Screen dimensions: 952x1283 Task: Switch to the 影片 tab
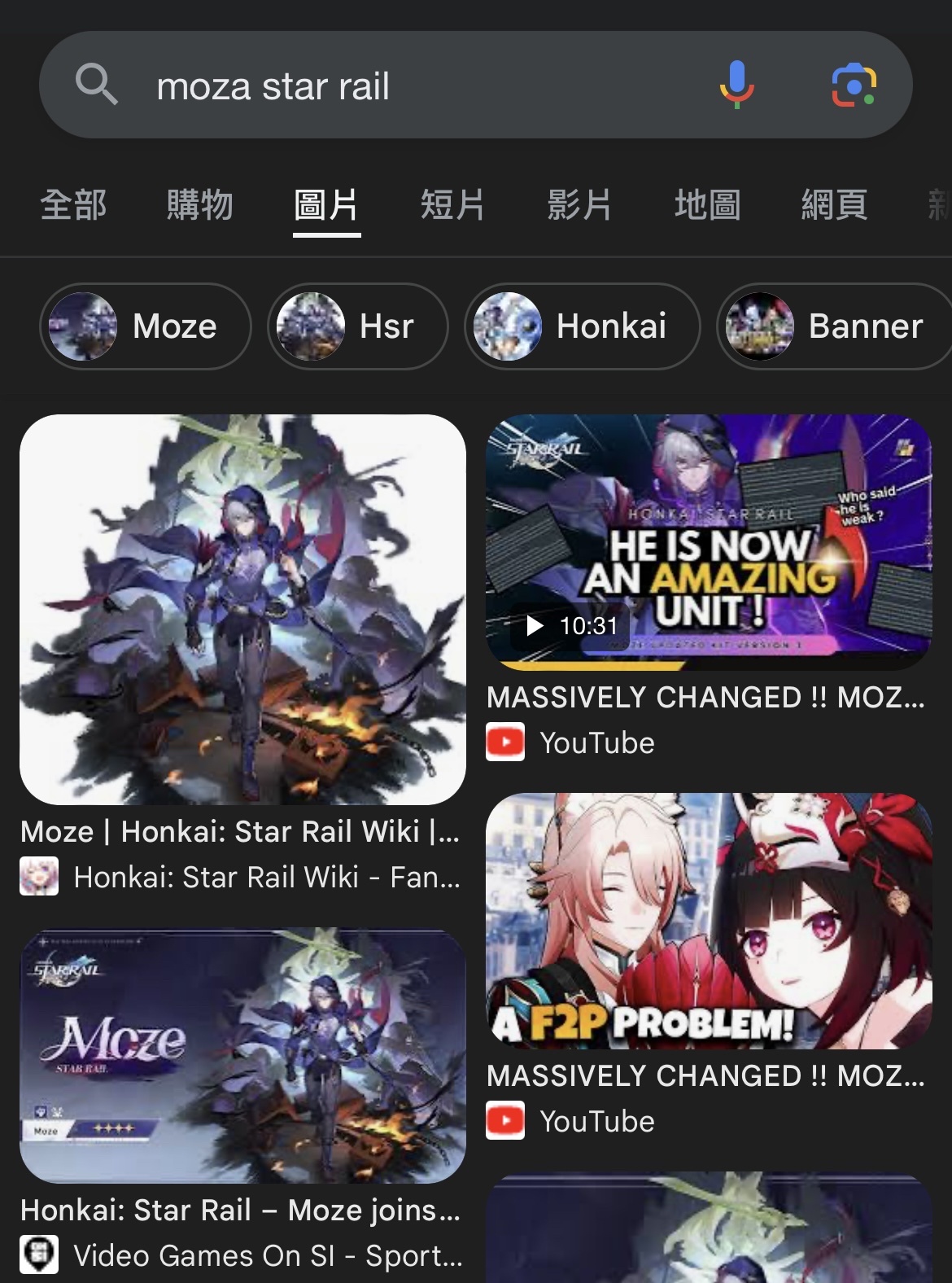click(x=579, y=204)
